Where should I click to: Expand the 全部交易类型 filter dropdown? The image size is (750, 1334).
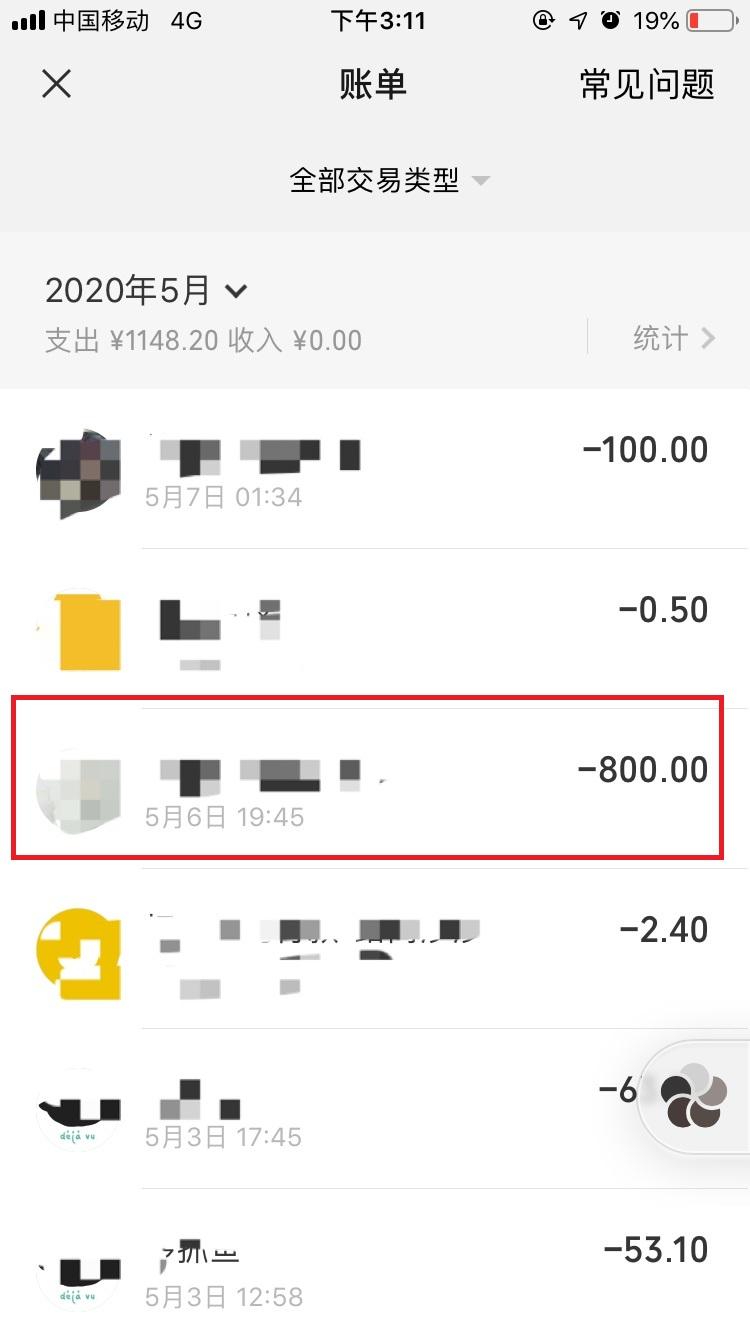[x=389, y=181]
